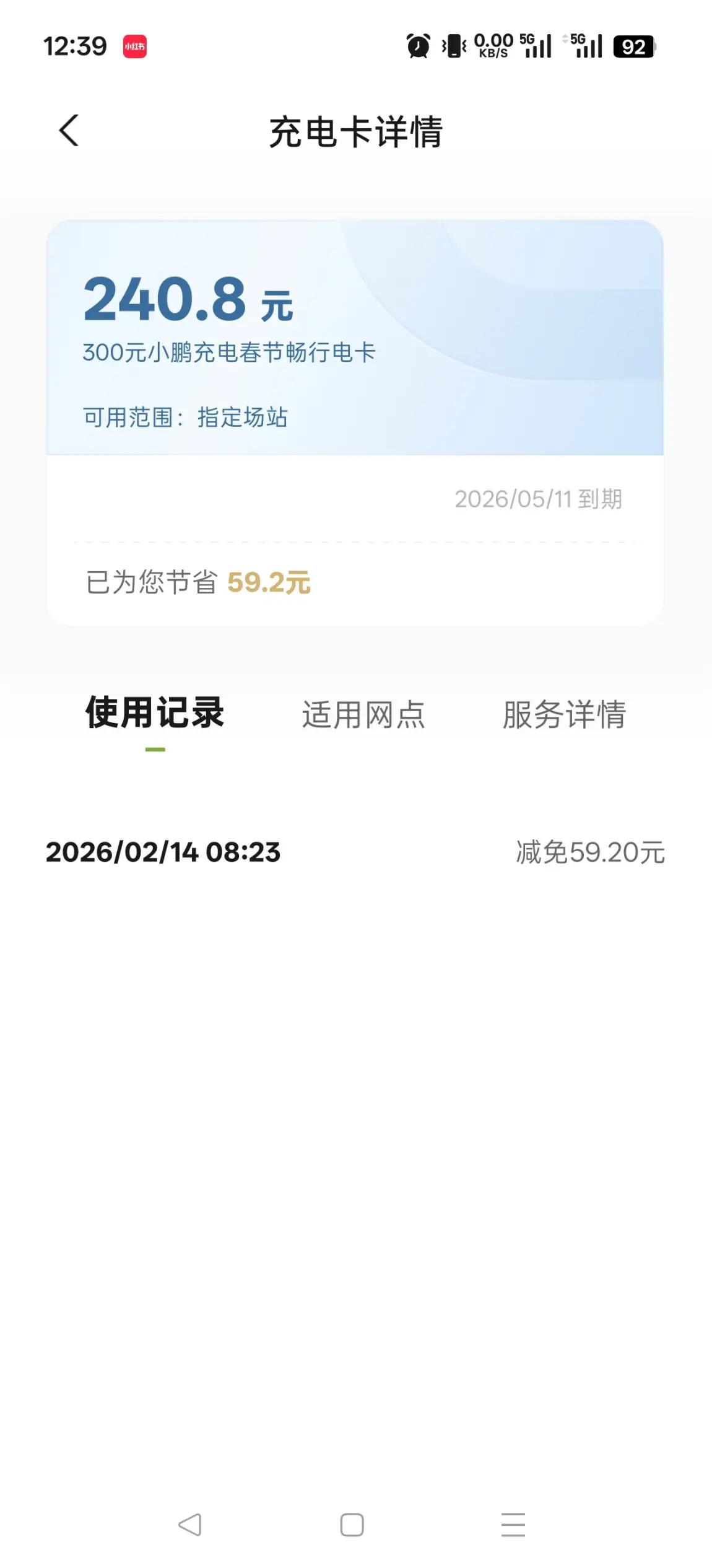Image resolution: width=712 pixels, height=1568 pixels.
Task: Tap the system home button
Action: (x=352, y=1525)
